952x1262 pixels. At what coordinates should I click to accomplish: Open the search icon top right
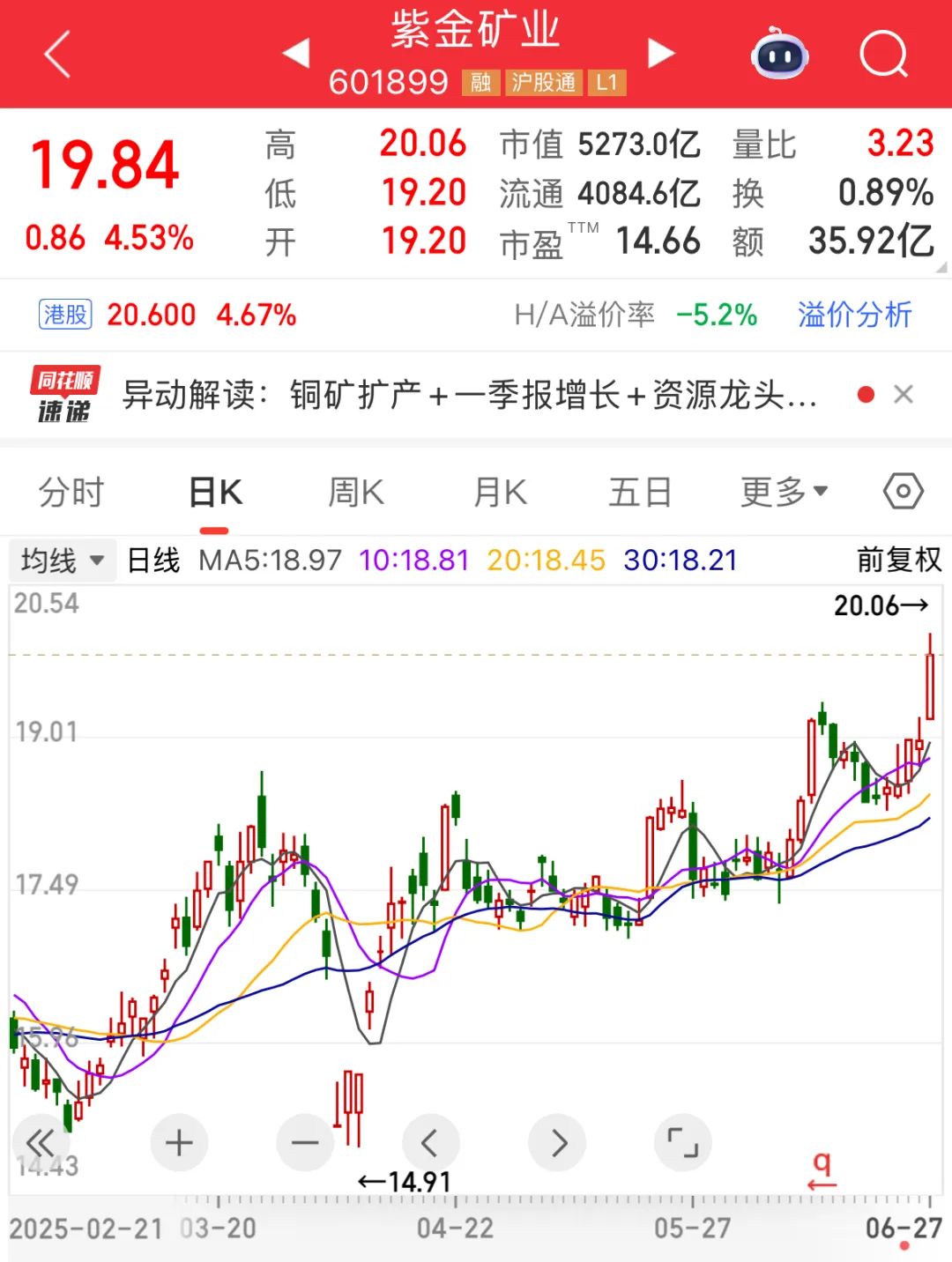tap(885, 55)
